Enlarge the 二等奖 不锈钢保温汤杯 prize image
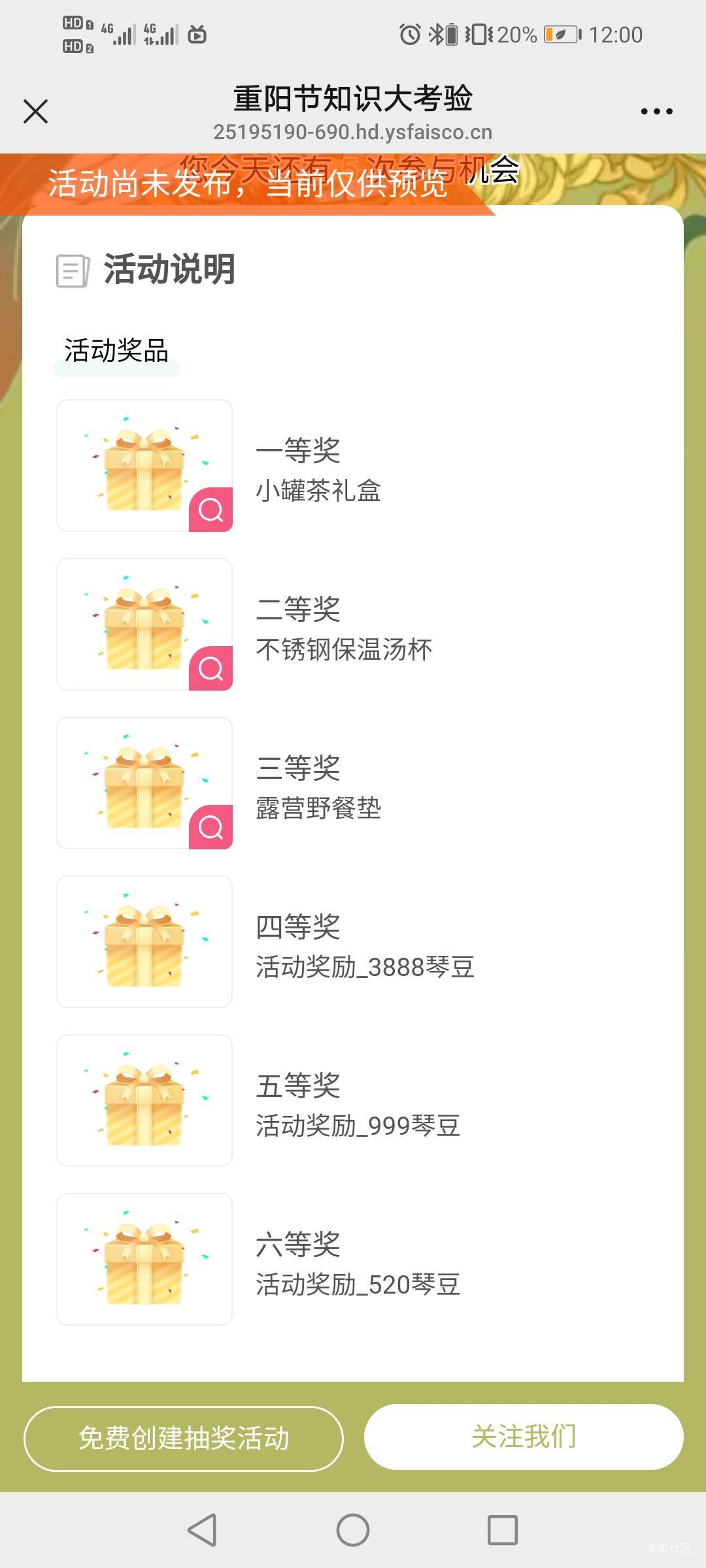The image size is (706, 1568). coord(210,668)
